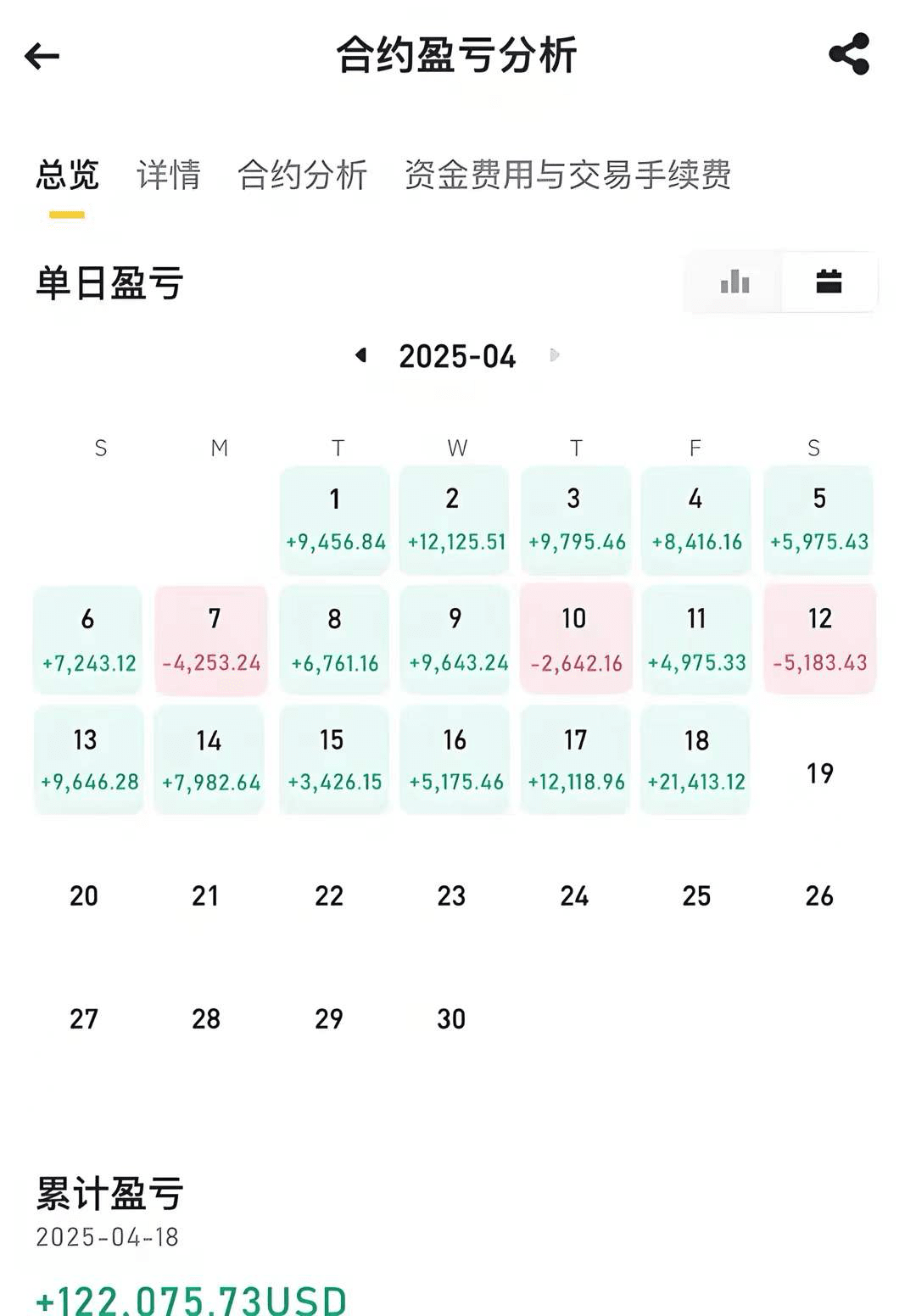Select April 30 on the calendar
Image resolution: width=916 pixels, height=1316 pixels.
point(452,1018)
